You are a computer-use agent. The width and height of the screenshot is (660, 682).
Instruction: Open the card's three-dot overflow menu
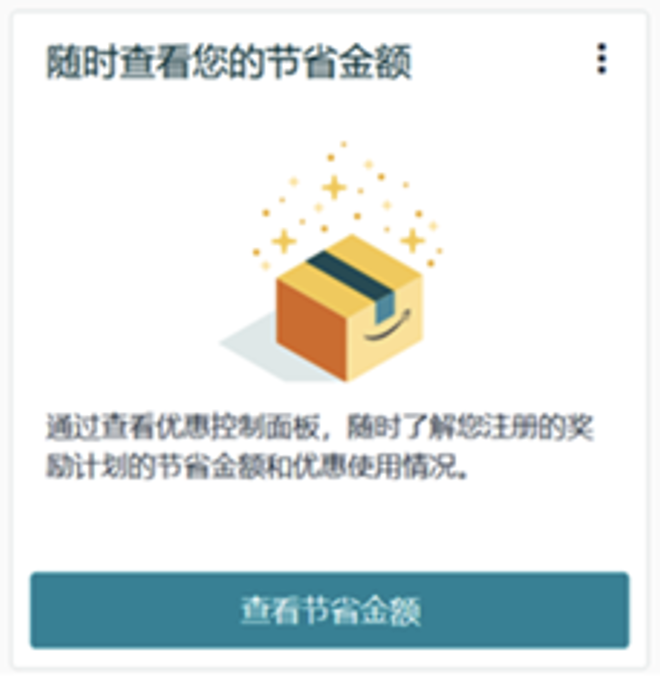[601, 59]
